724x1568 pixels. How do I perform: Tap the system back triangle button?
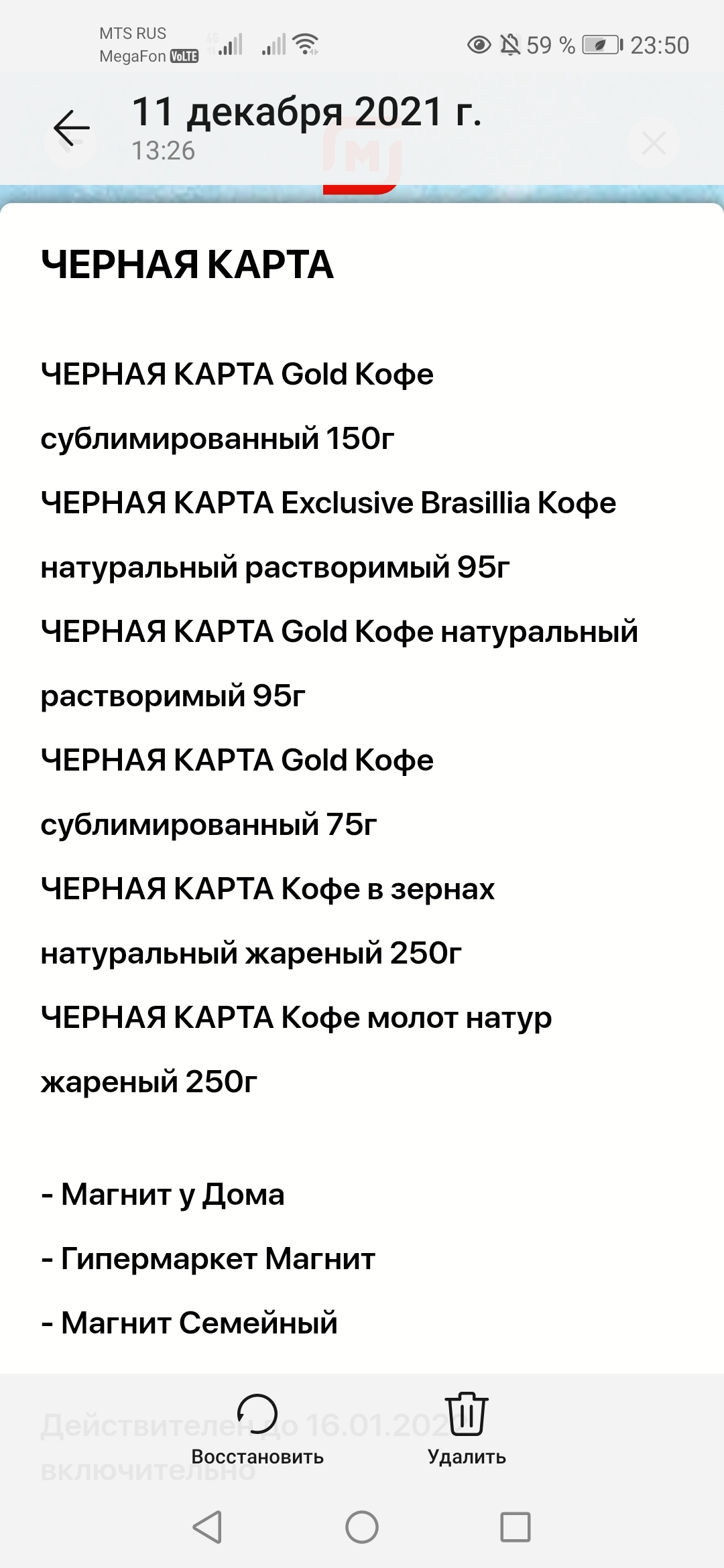[x=208, y=1527]
